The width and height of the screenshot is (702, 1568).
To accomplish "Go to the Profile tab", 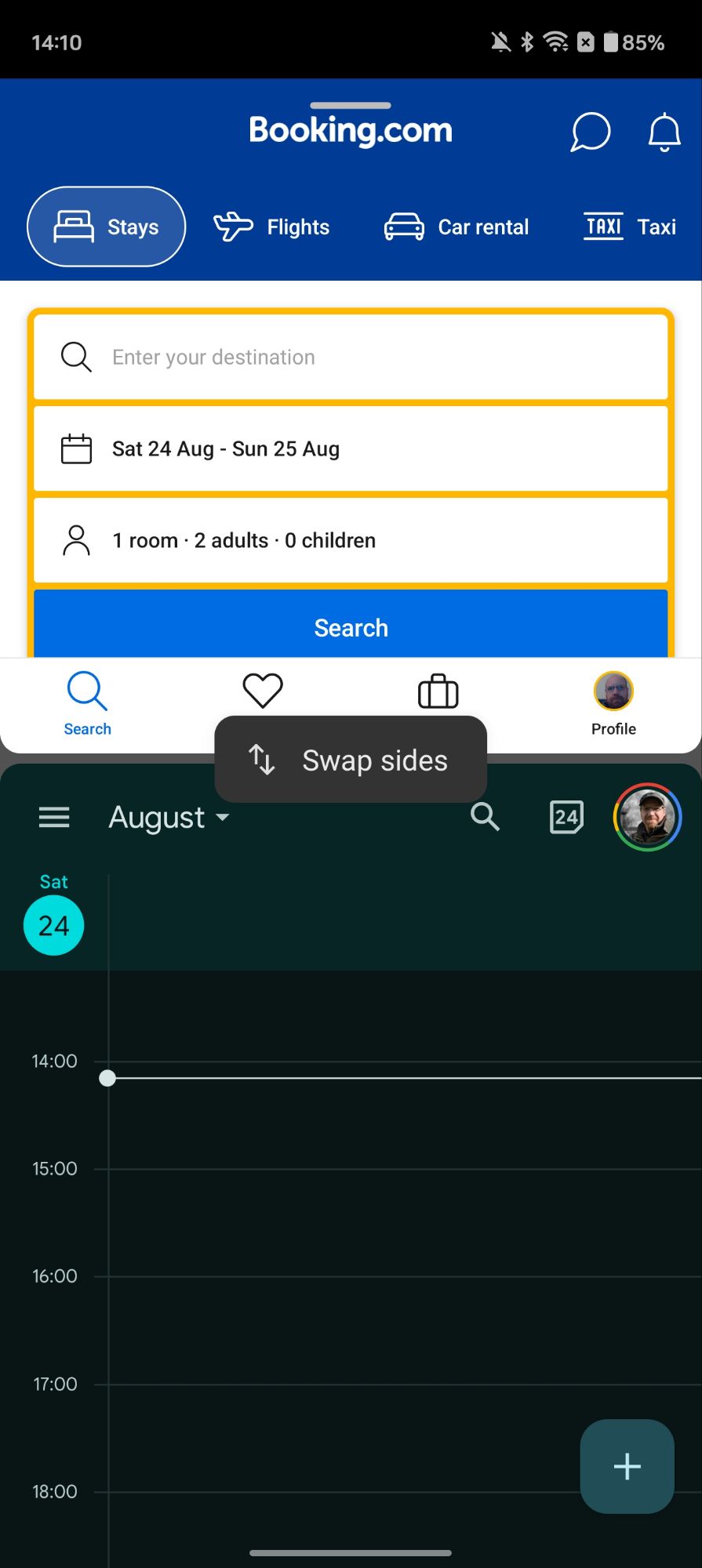I will pos(613,704).
